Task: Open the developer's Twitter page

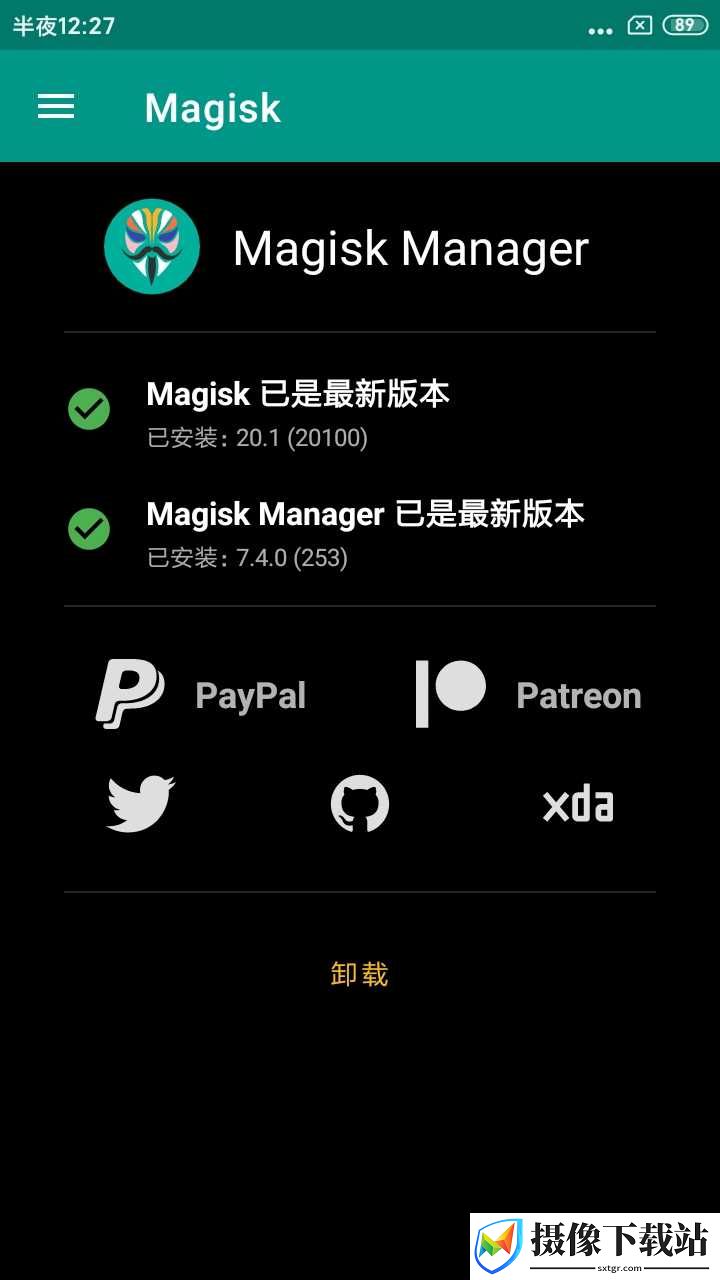Action: [141, 804]
